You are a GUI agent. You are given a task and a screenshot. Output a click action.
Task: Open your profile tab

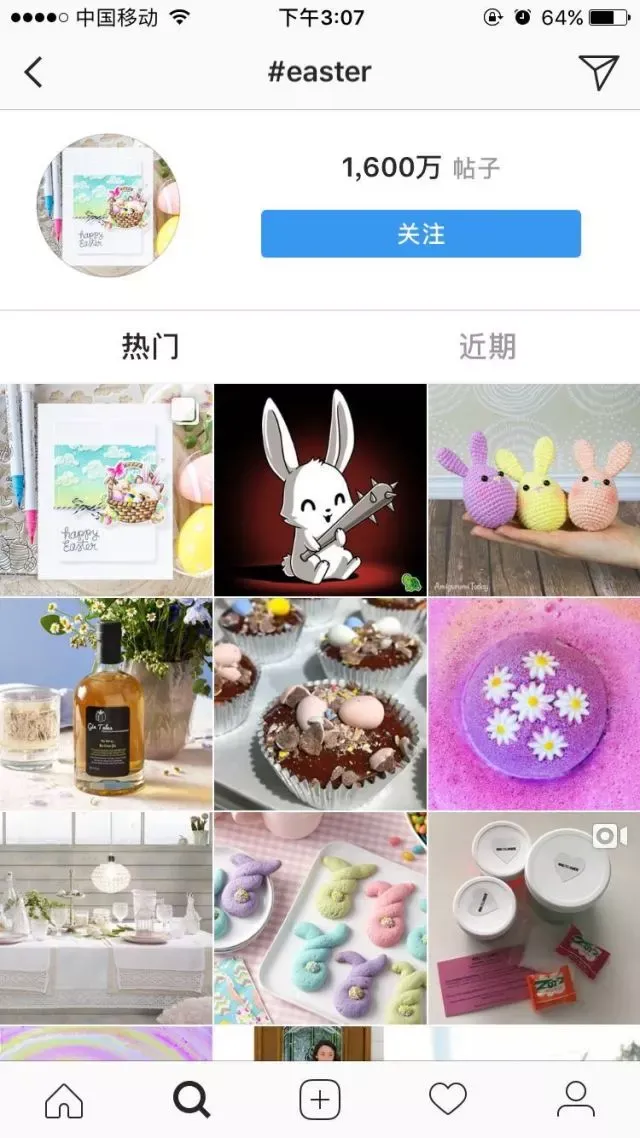[576, 1100]
